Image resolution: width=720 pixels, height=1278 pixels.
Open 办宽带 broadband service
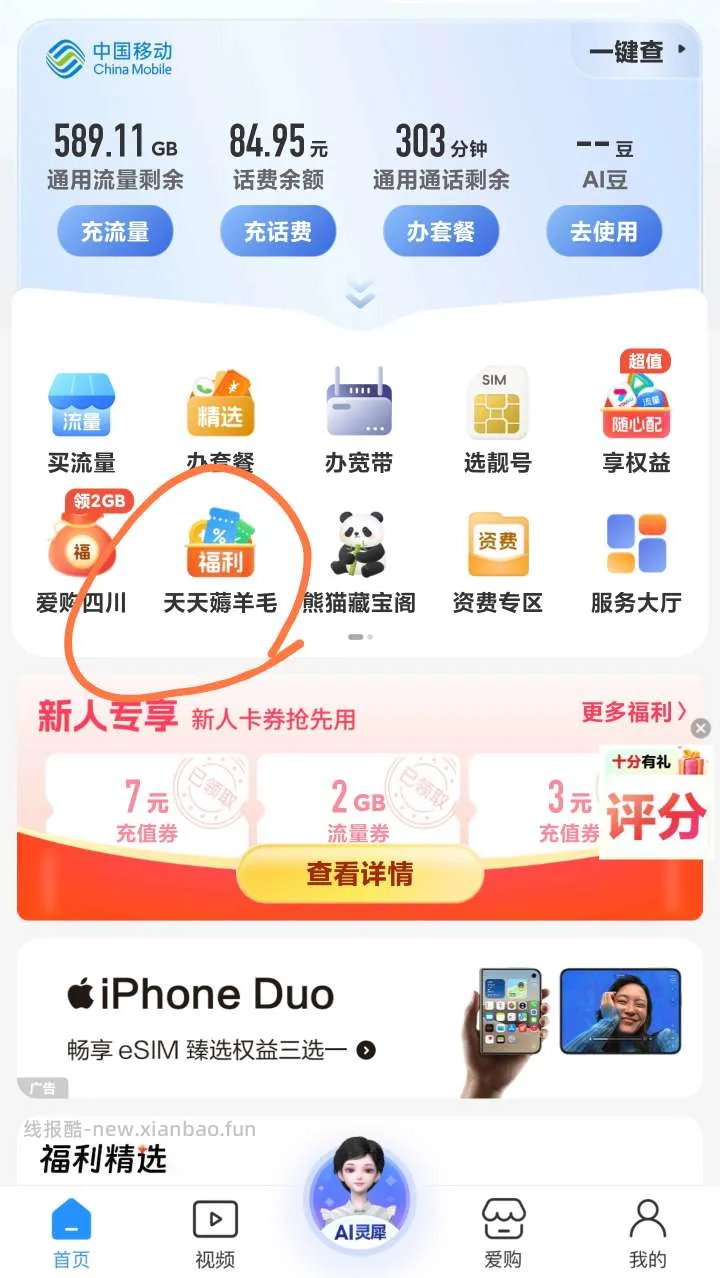pyautogui.click(x=359, y=421)
